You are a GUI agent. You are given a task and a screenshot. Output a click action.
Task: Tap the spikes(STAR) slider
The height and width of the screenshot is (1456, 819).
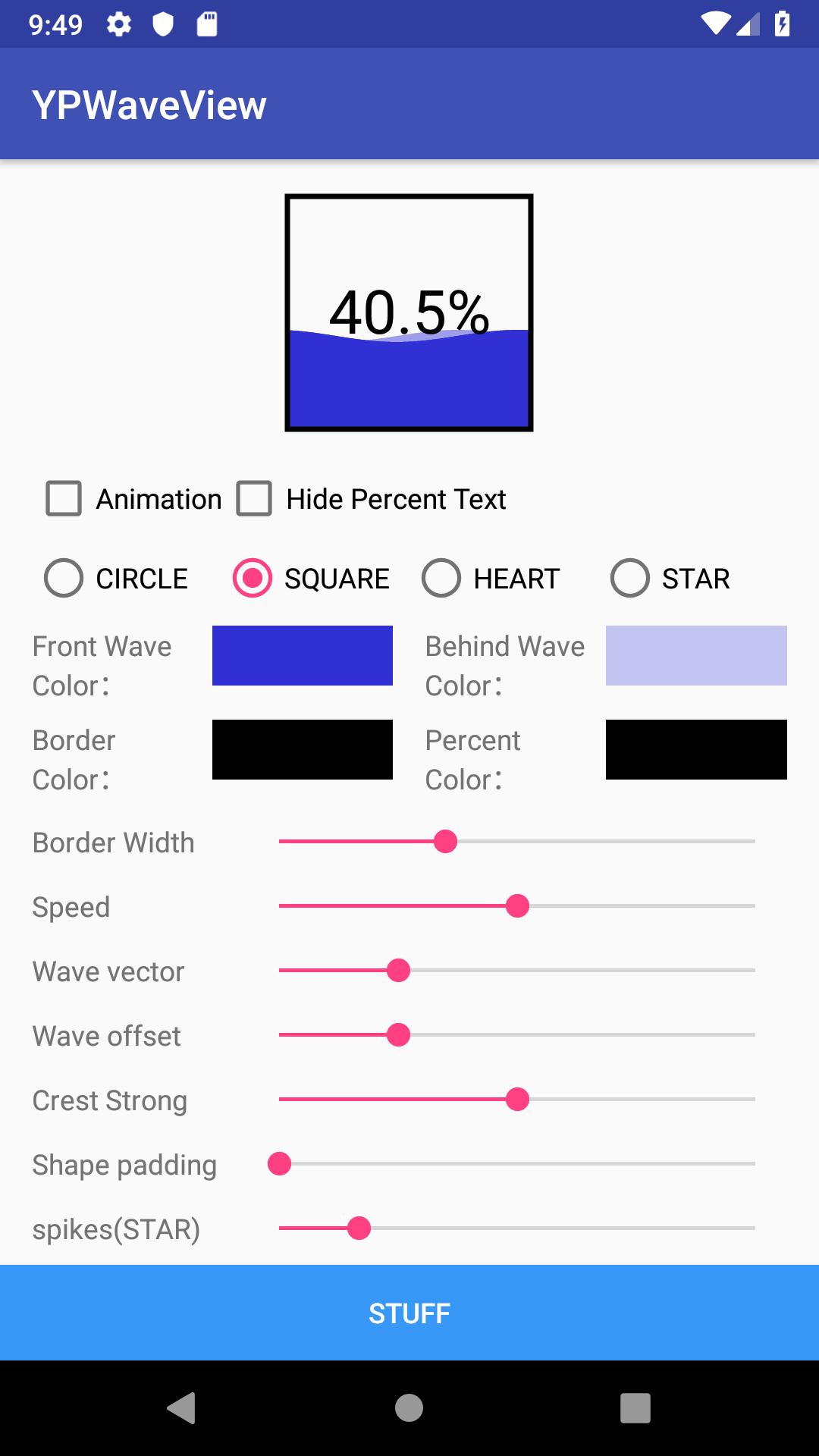click(x=359, y=1228)
